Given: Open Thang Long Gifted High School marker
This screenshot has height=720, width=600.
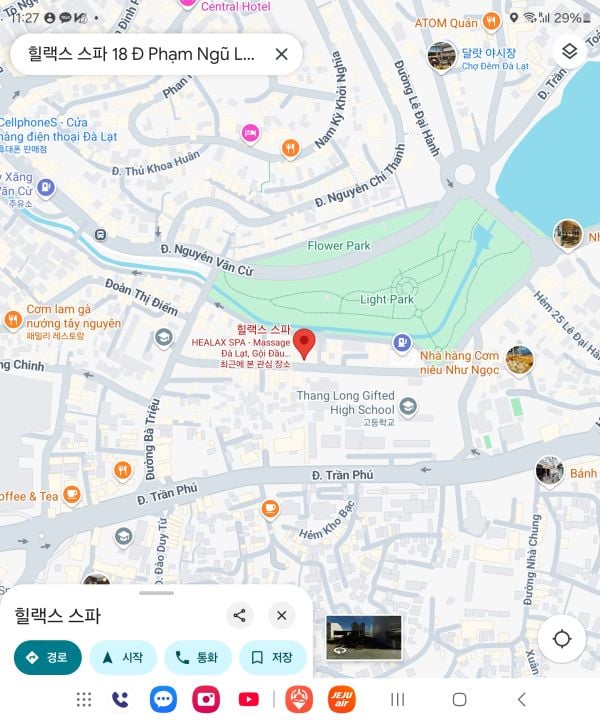Looking at the screenshot, I should click(x=407, y=406).
